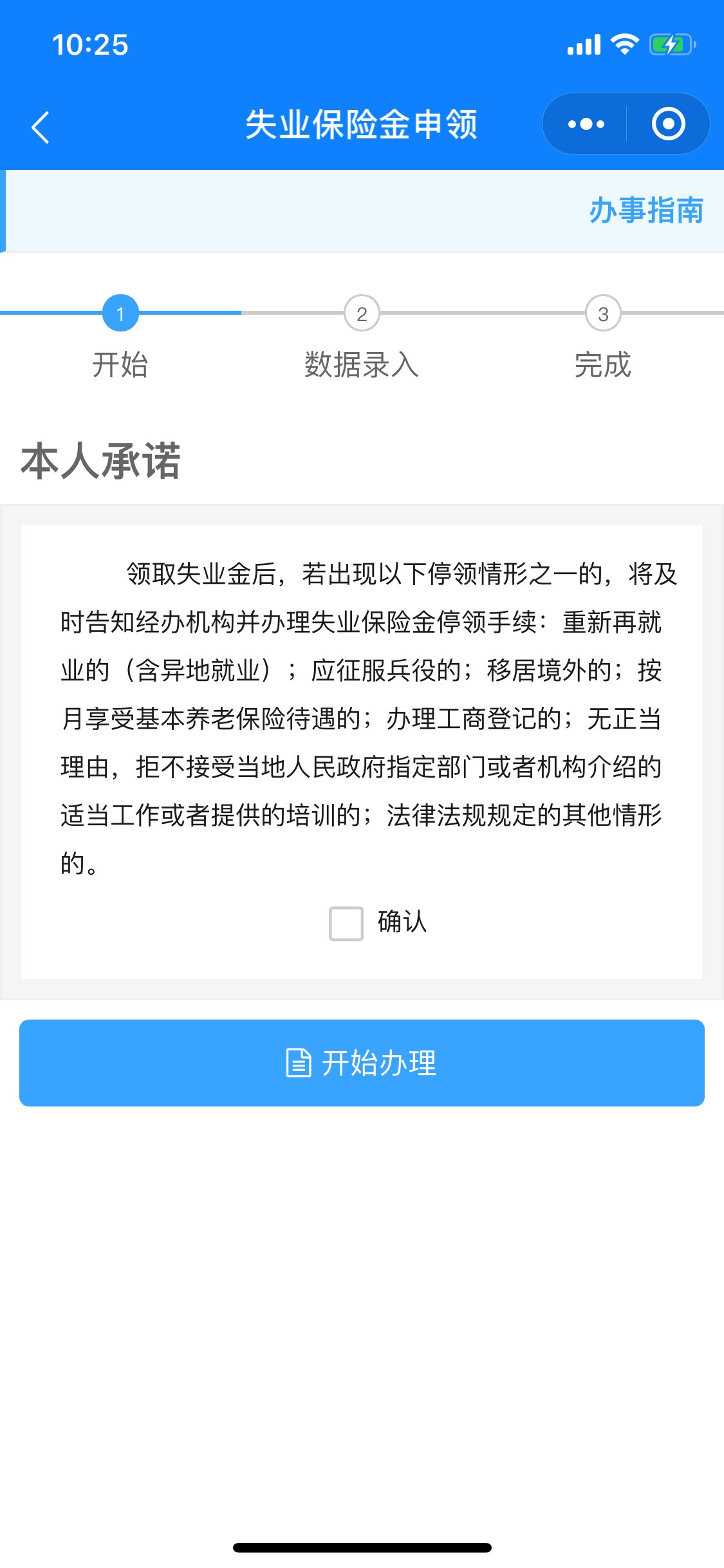This screenshot has width=724, height=1568.
Task: Open the mini program more options menu
Action: point(586,124)
